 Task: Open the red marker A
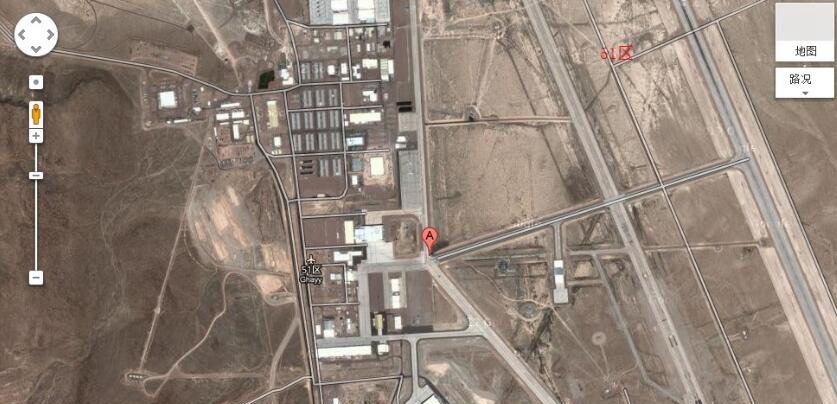(430, 238)
